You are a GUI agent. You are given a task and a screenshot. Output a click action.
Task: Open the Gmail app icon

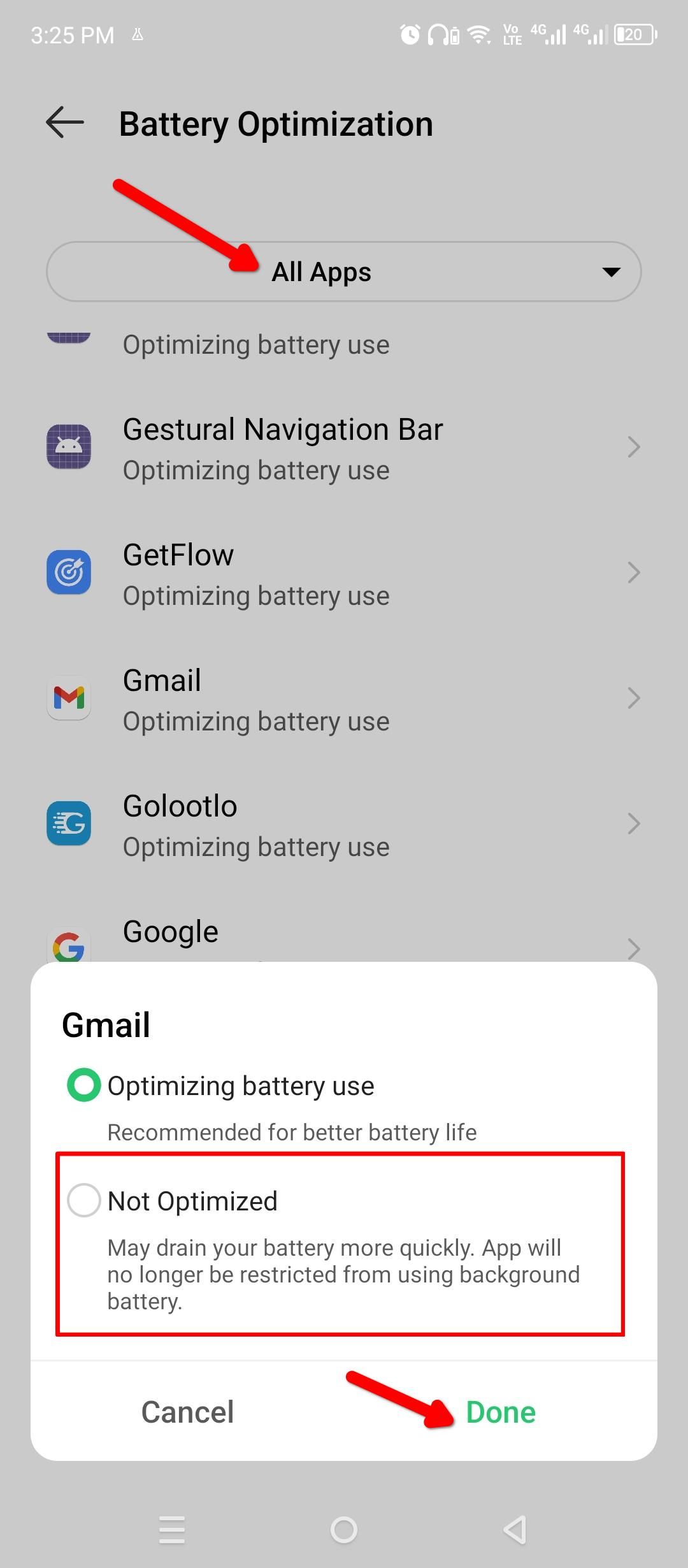point(69,698)
